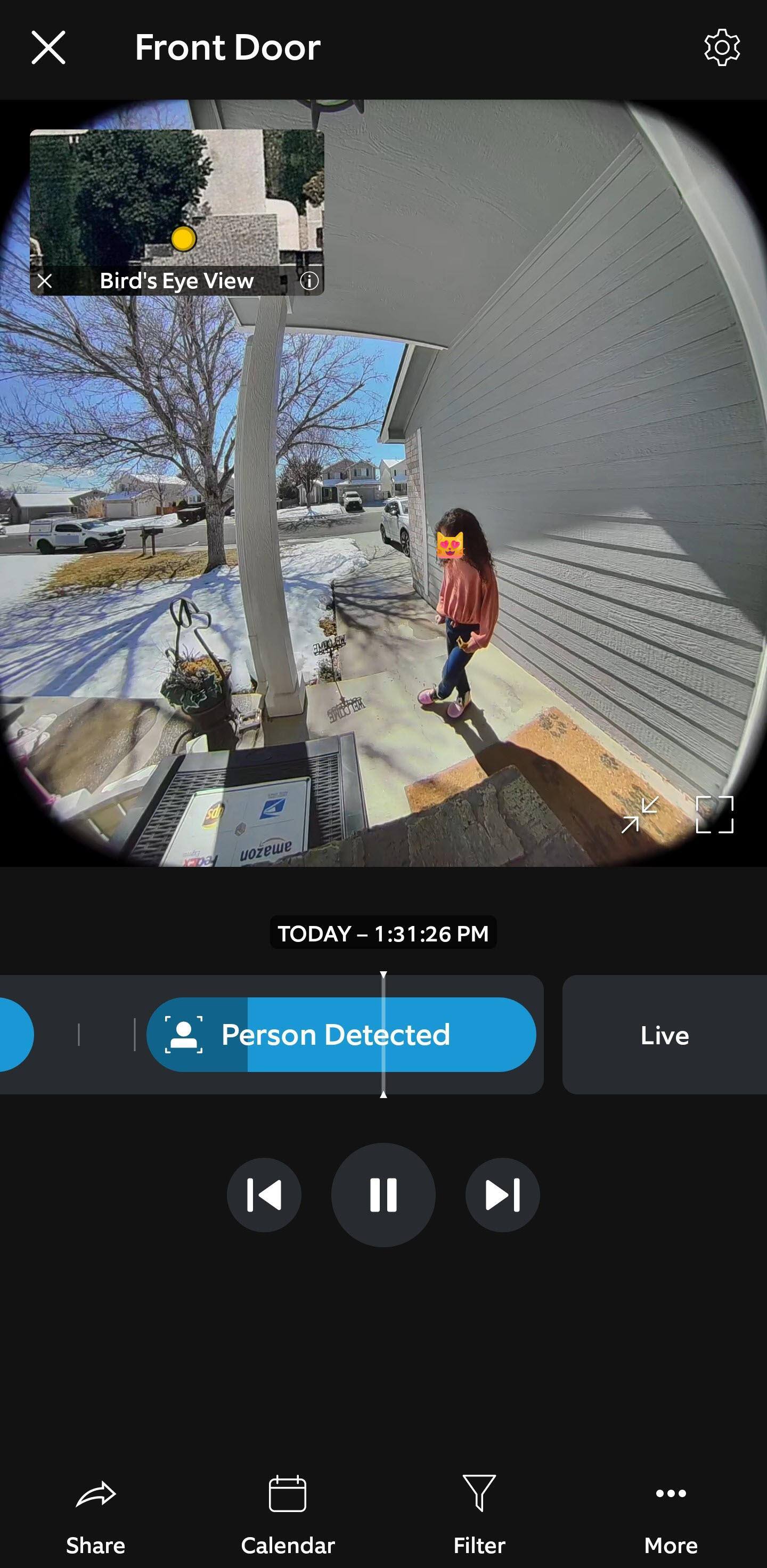Enter fullscreen video mode

[715, 815]
